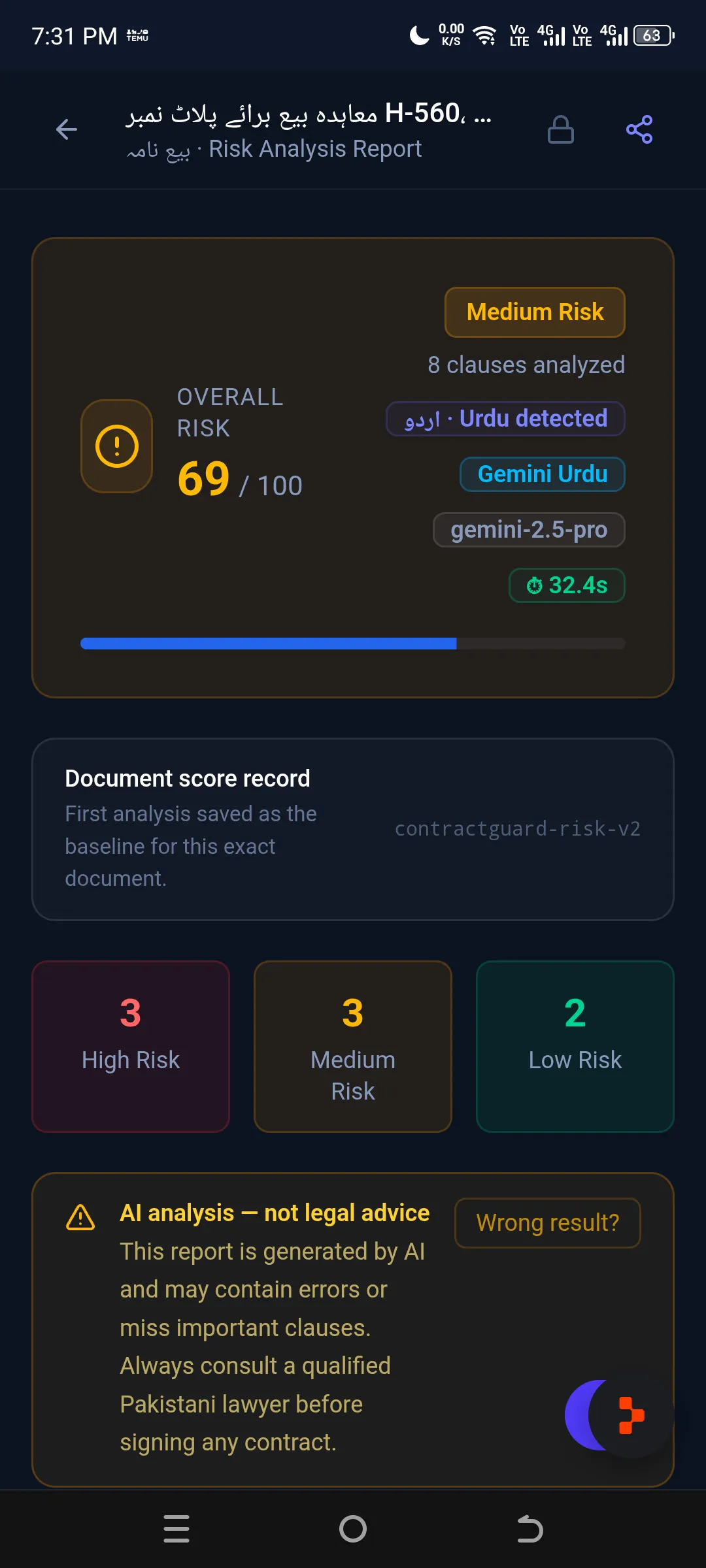
Task: Open the 2 Low Risk clauses card
Action: [575, 1046]
